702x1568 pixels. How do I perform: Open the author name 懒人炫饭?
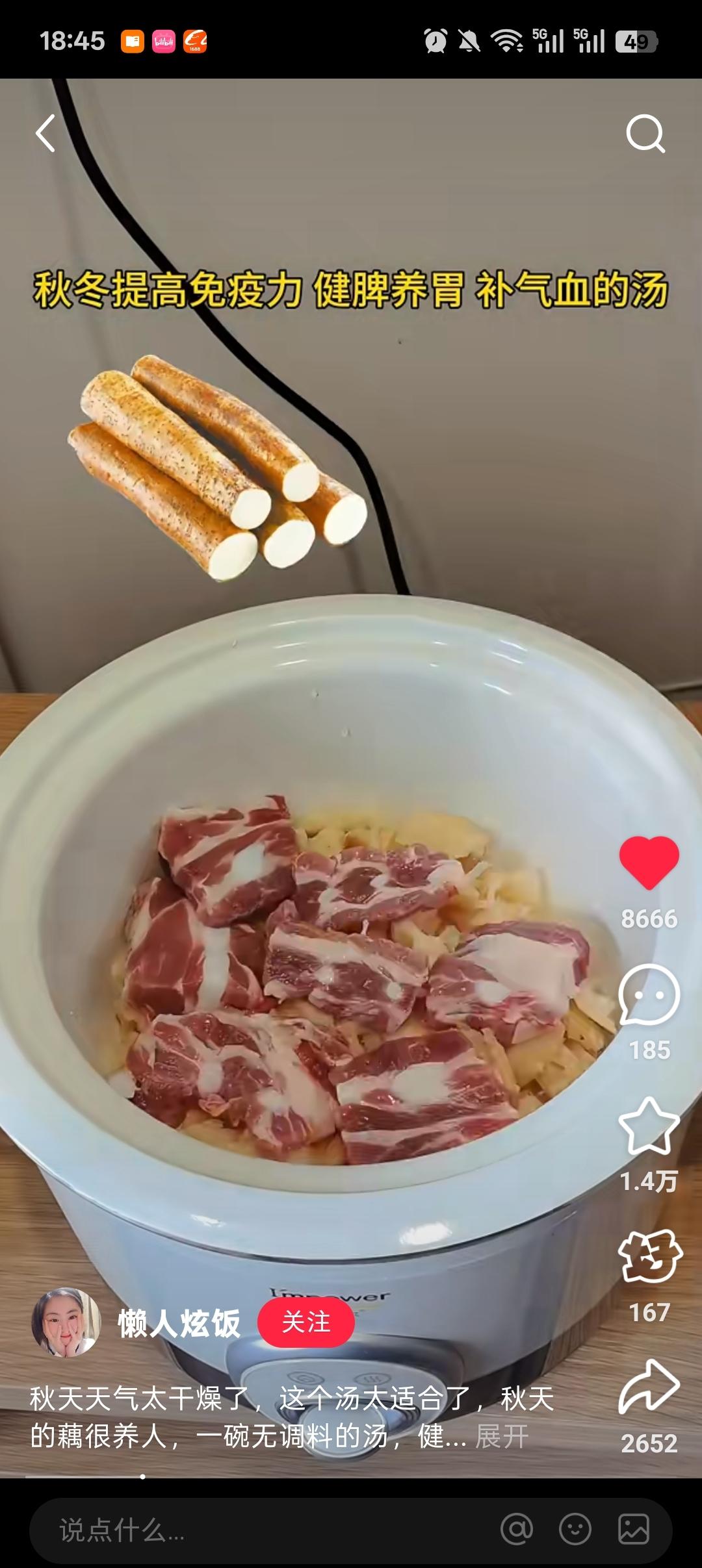click(179, 1323)
